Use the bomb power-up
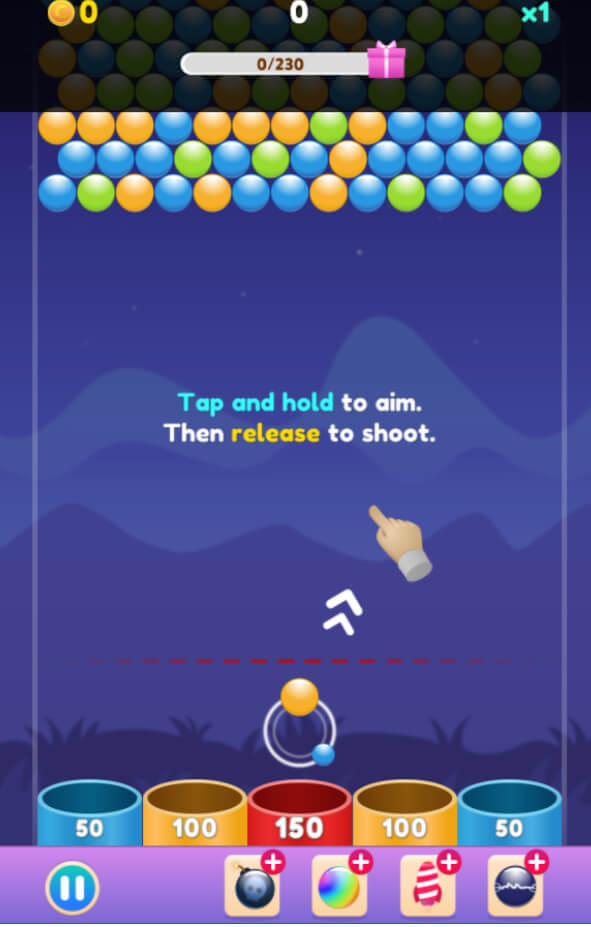This screenshot has width=591, height=927. pos(254,885)
